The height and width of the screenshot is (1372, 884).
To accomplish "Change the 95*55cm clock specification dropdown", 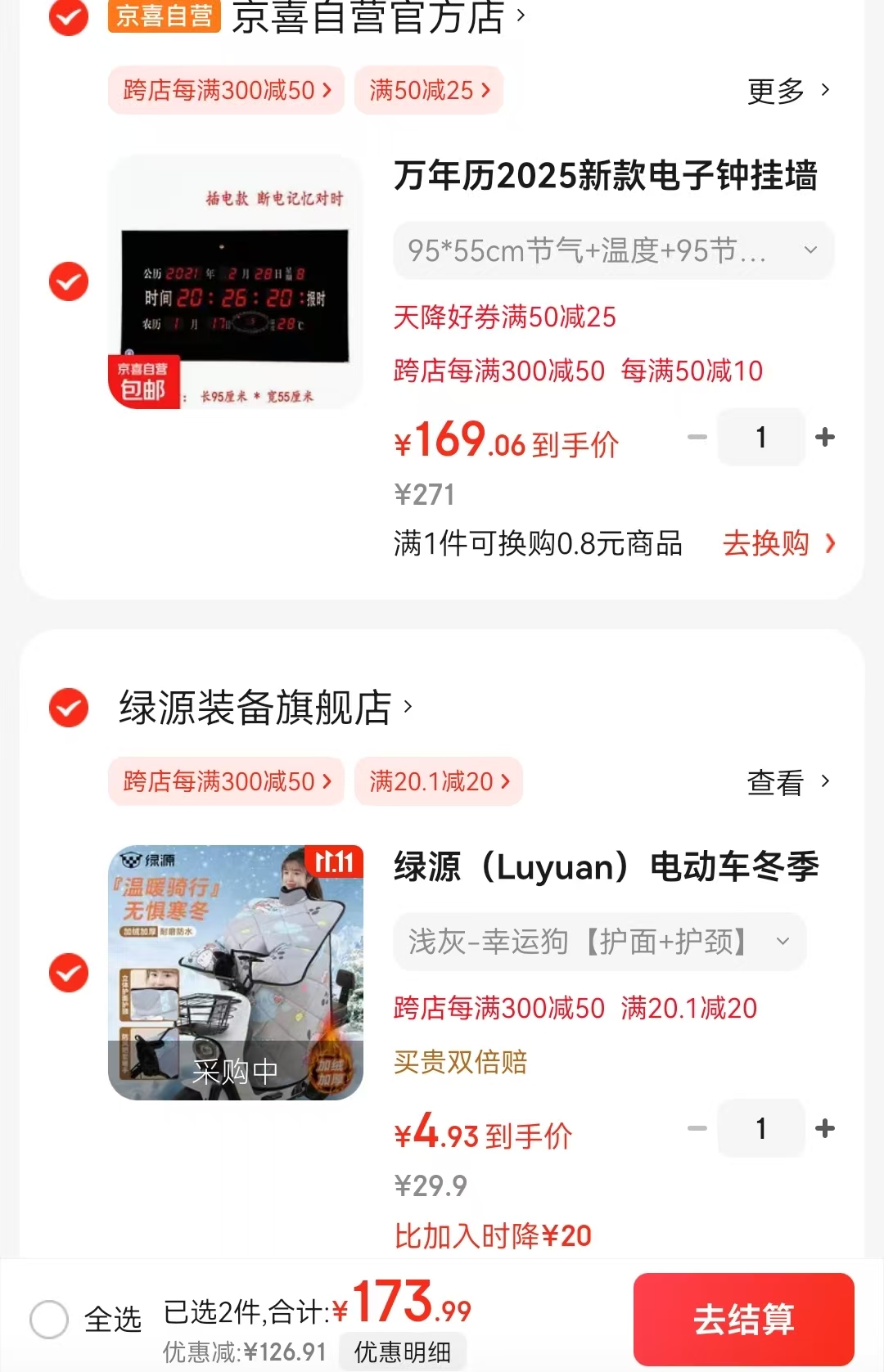I will (612, 250).
